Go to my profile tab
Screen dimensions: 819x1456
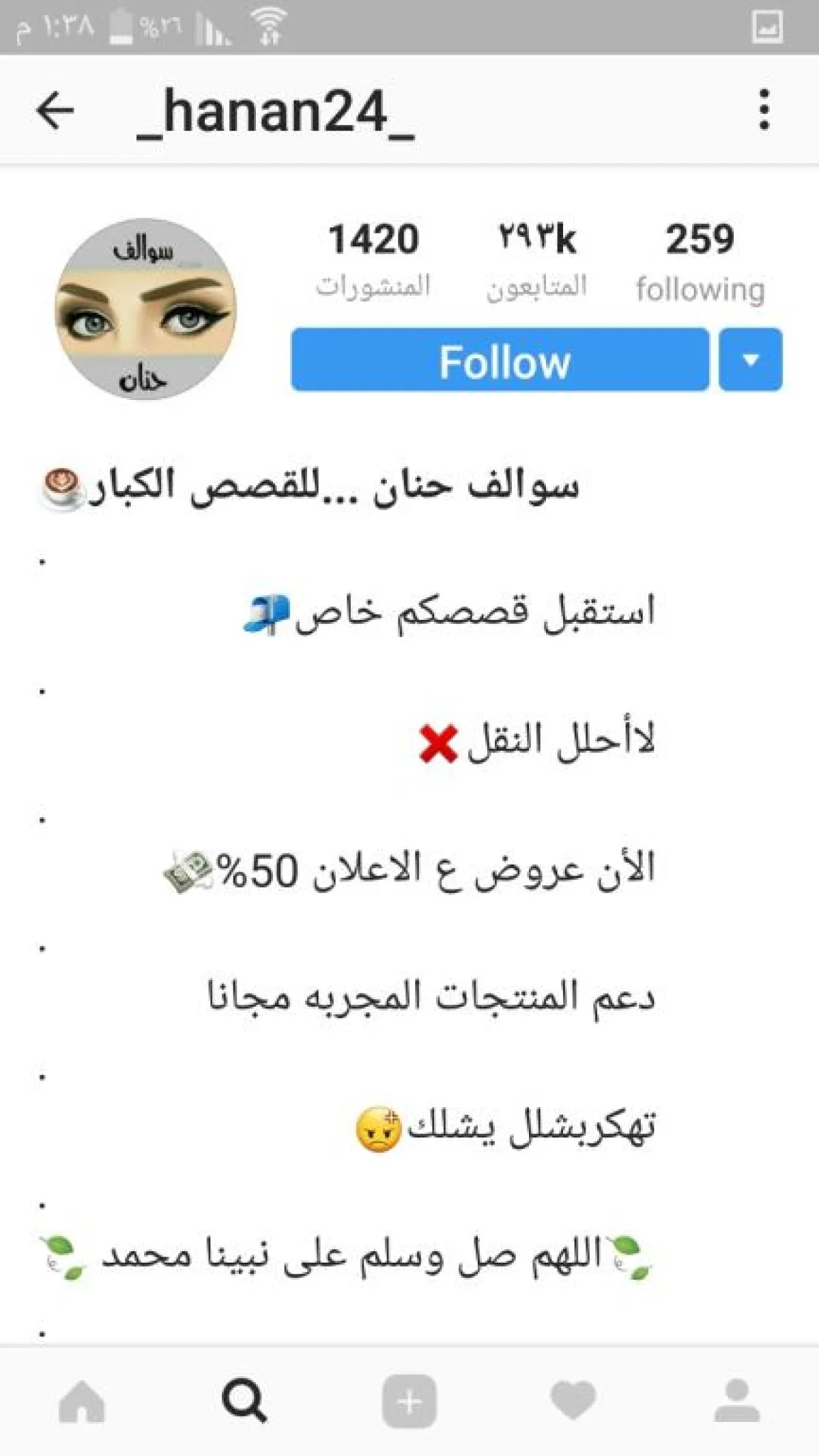click(736, 1401)
